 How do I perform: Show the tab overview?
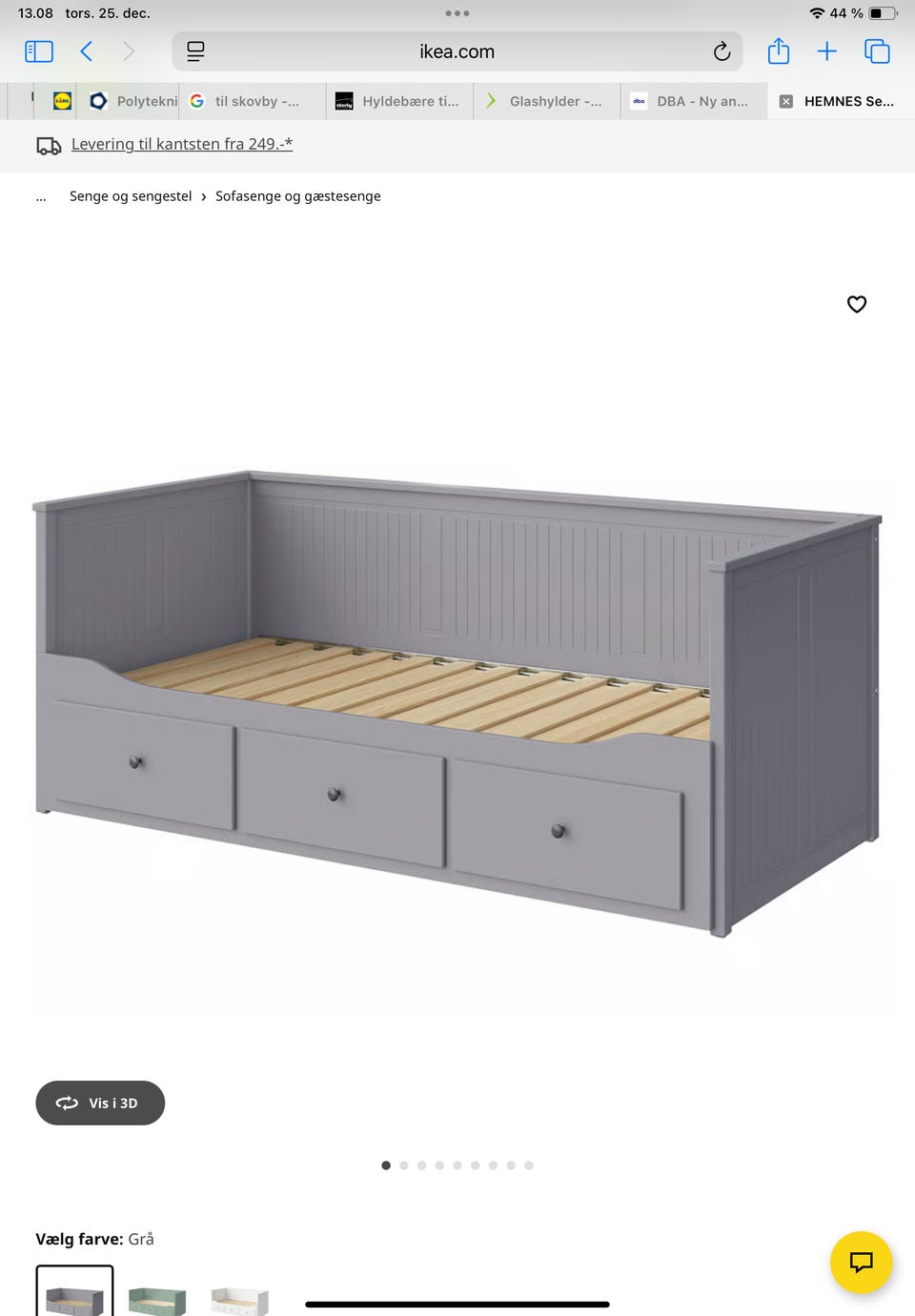coord(877,51)
